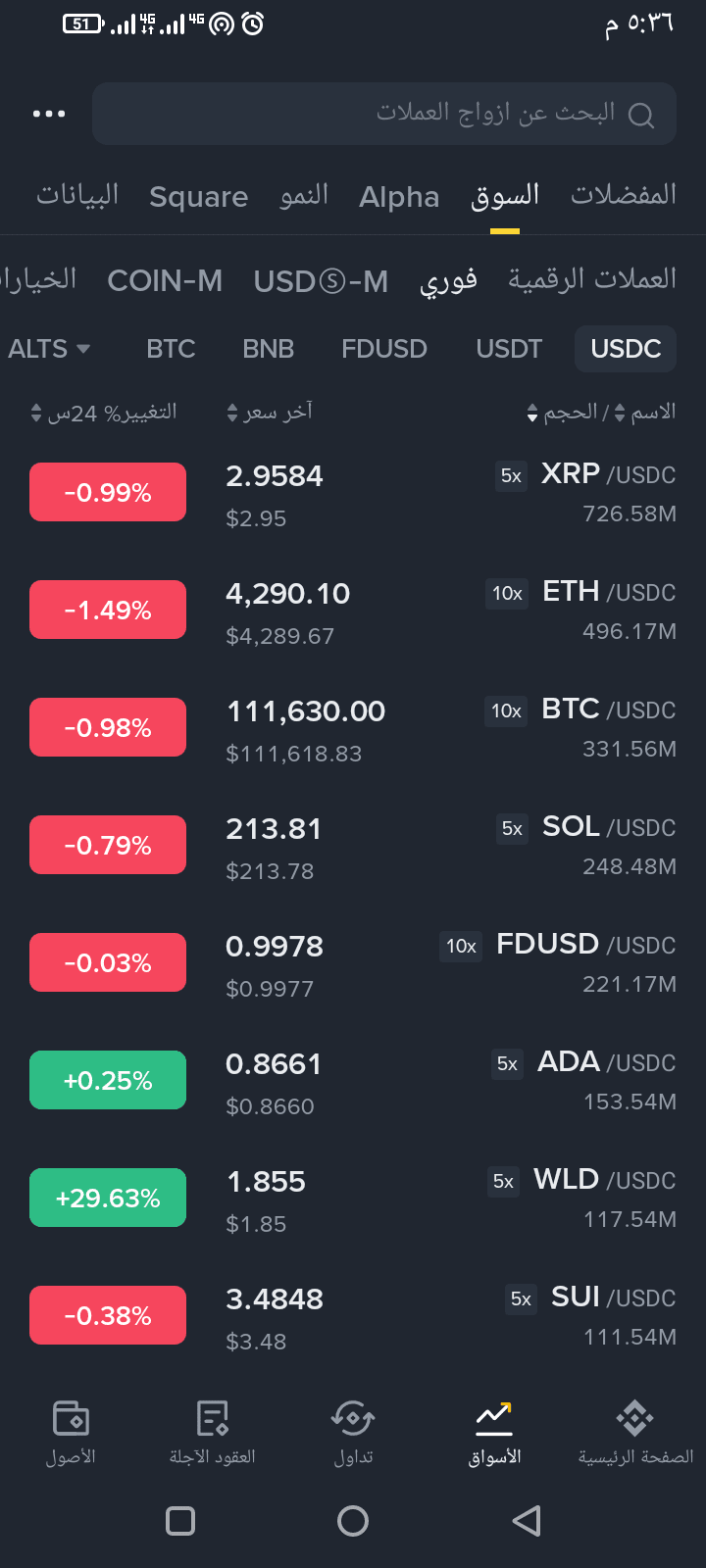706x1568 pixels.
Task: Choose the USDT quote filter
Action: [509, 349]
